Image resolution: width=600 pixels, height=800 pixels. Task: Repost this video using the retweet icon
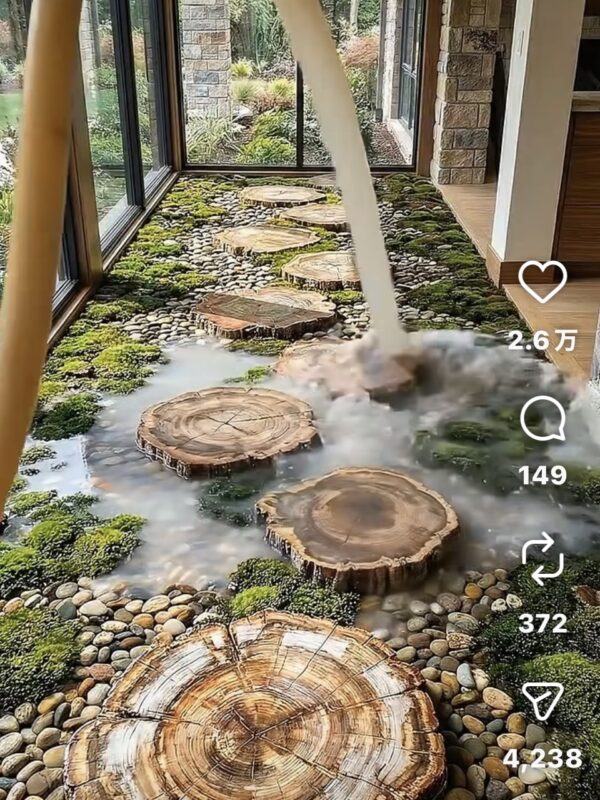click(543, 560)
